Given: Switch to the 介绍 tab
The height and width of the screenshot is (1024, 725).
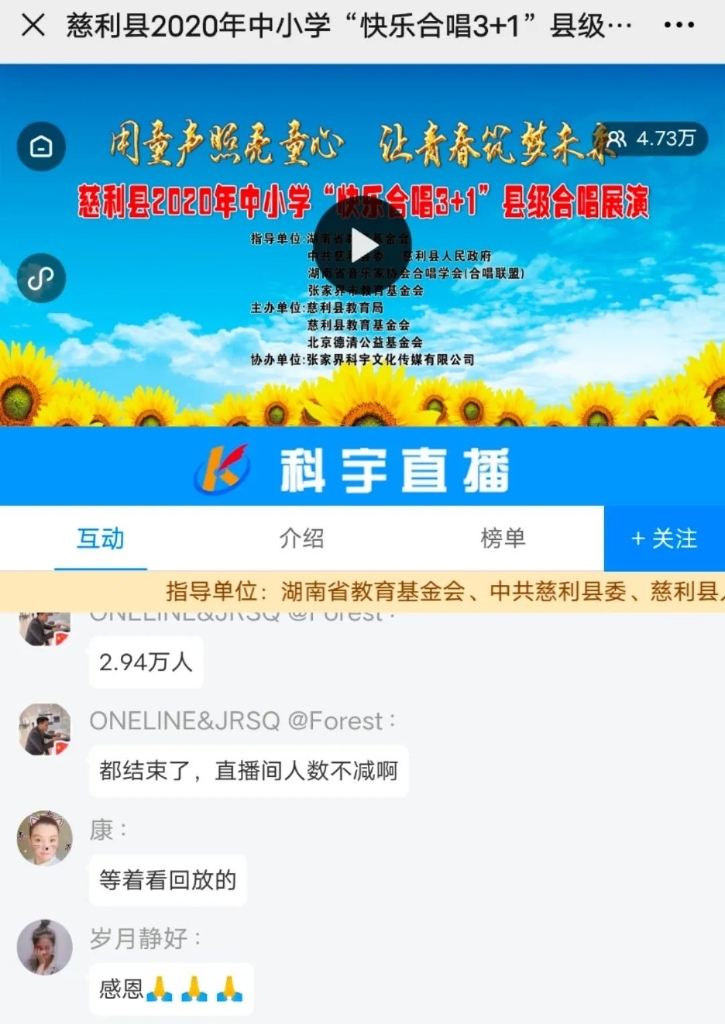Looking at the screenshot, I should (302, 538).
